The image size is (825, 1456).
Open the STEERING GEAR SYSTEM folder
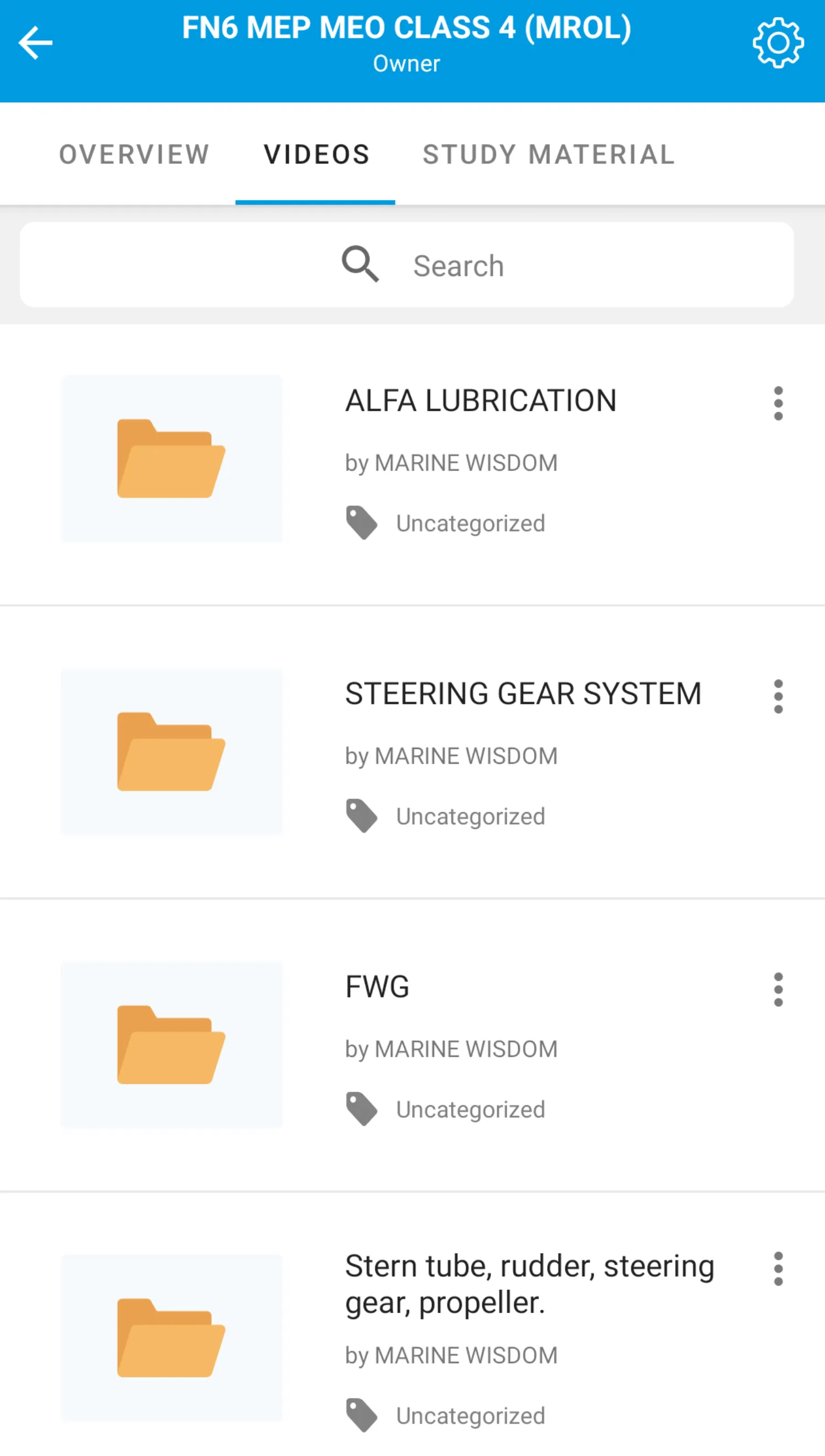click(x=522, y=694)
